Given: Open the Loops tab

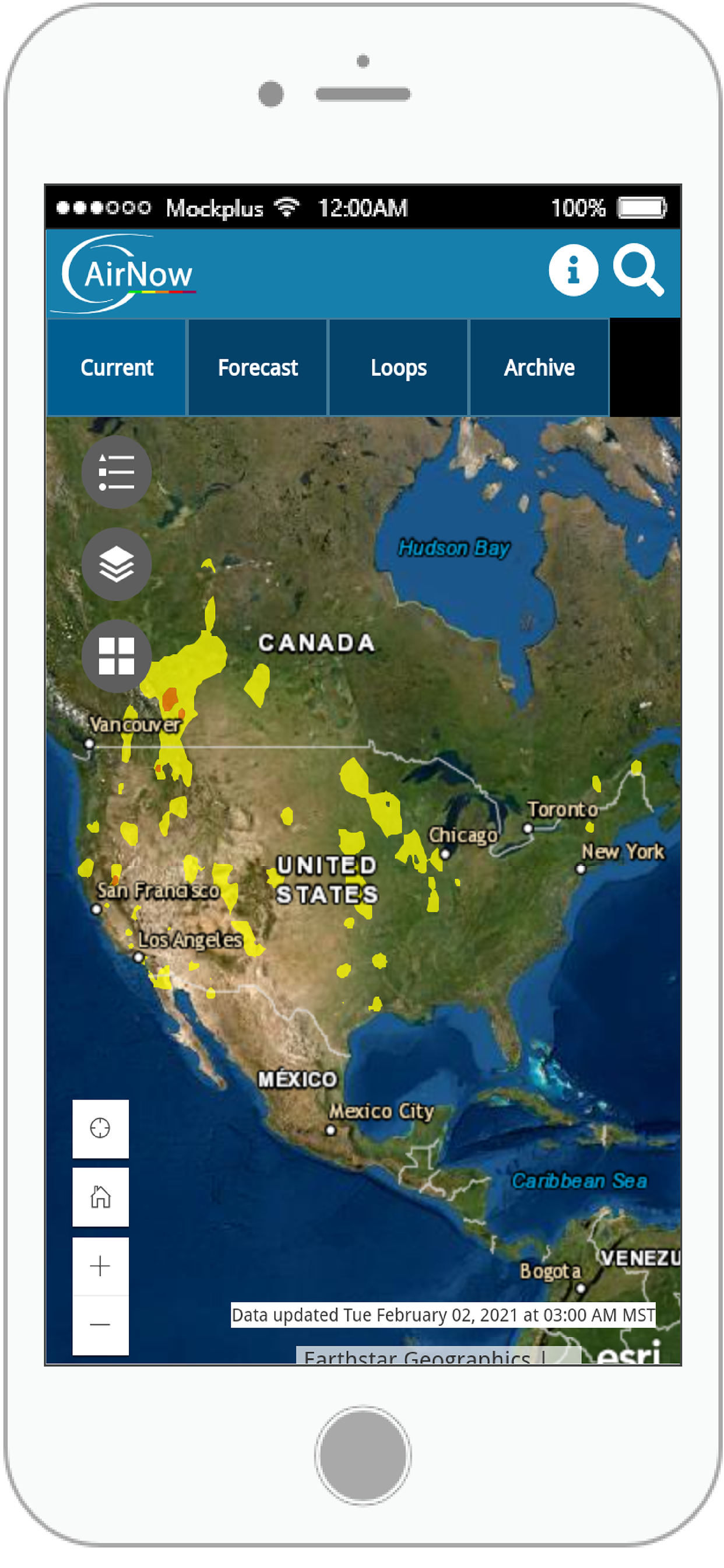Looking at the screenshot, I should pyautogui.click(x=399, y=367).
